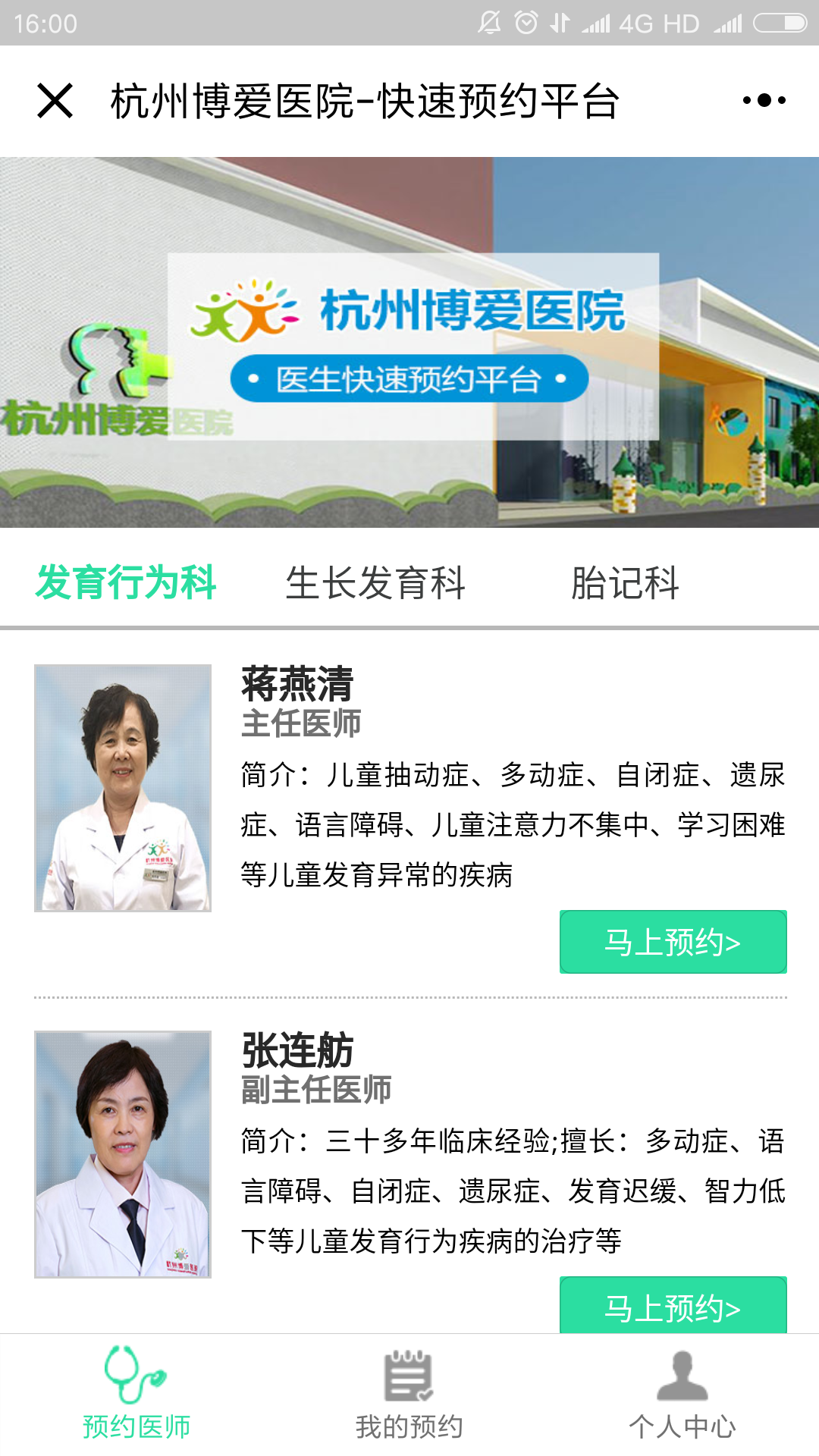This screenshot has height=1456, width=819.
Task: Switch to the 生长发育科 tab
Action: (375, 582)
